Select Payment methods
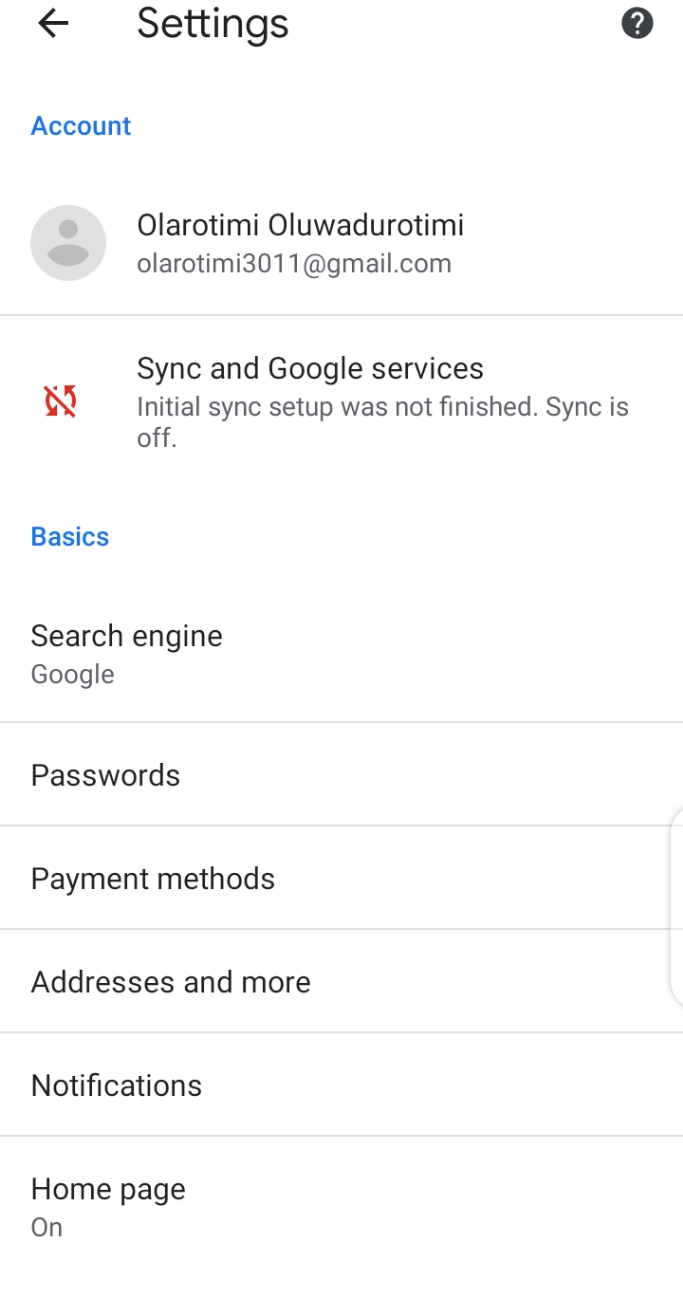The height and width of the screenshot is (1307, 683). pos(341,878)
